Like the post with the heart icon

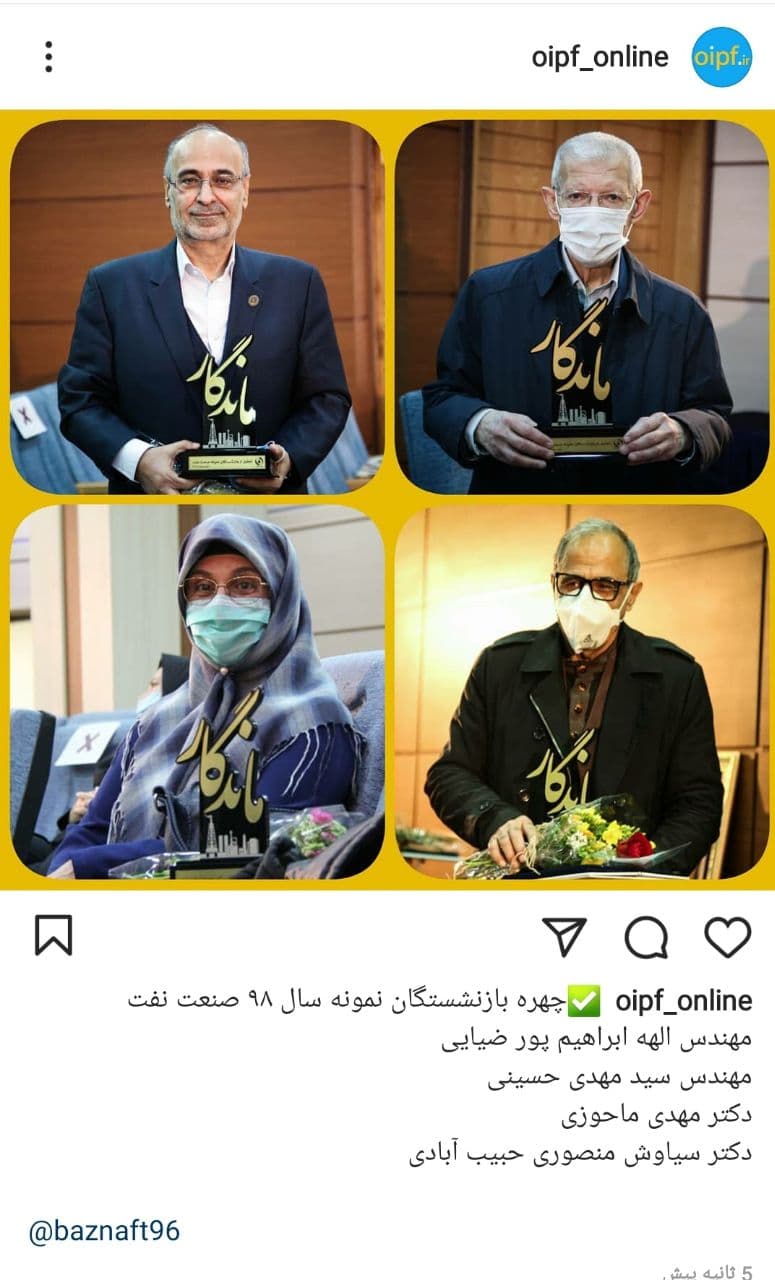(x=728, y=937)
